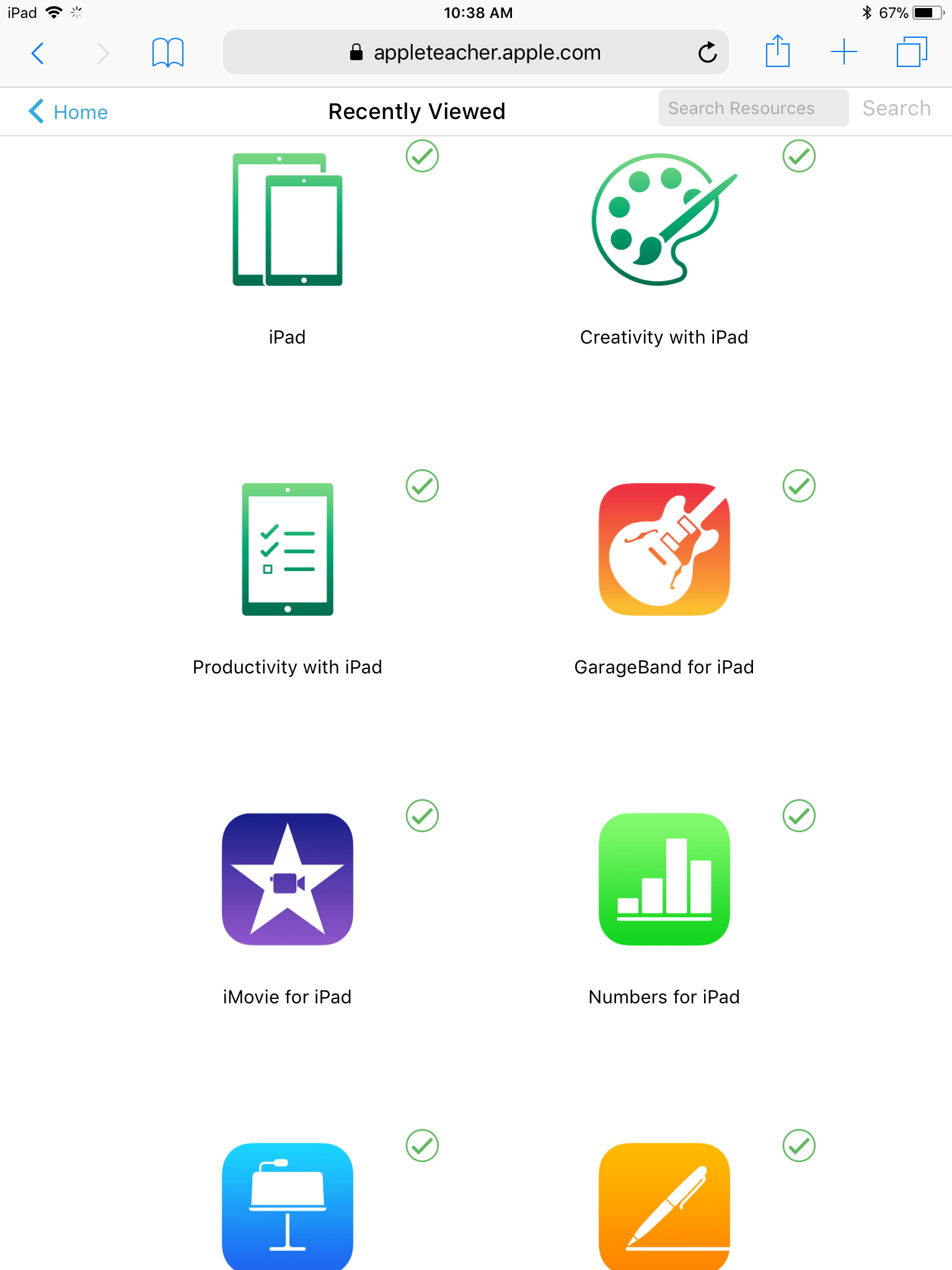Tap the Search button
Viewport: 952px width, 1270px height.
point(896,109)
